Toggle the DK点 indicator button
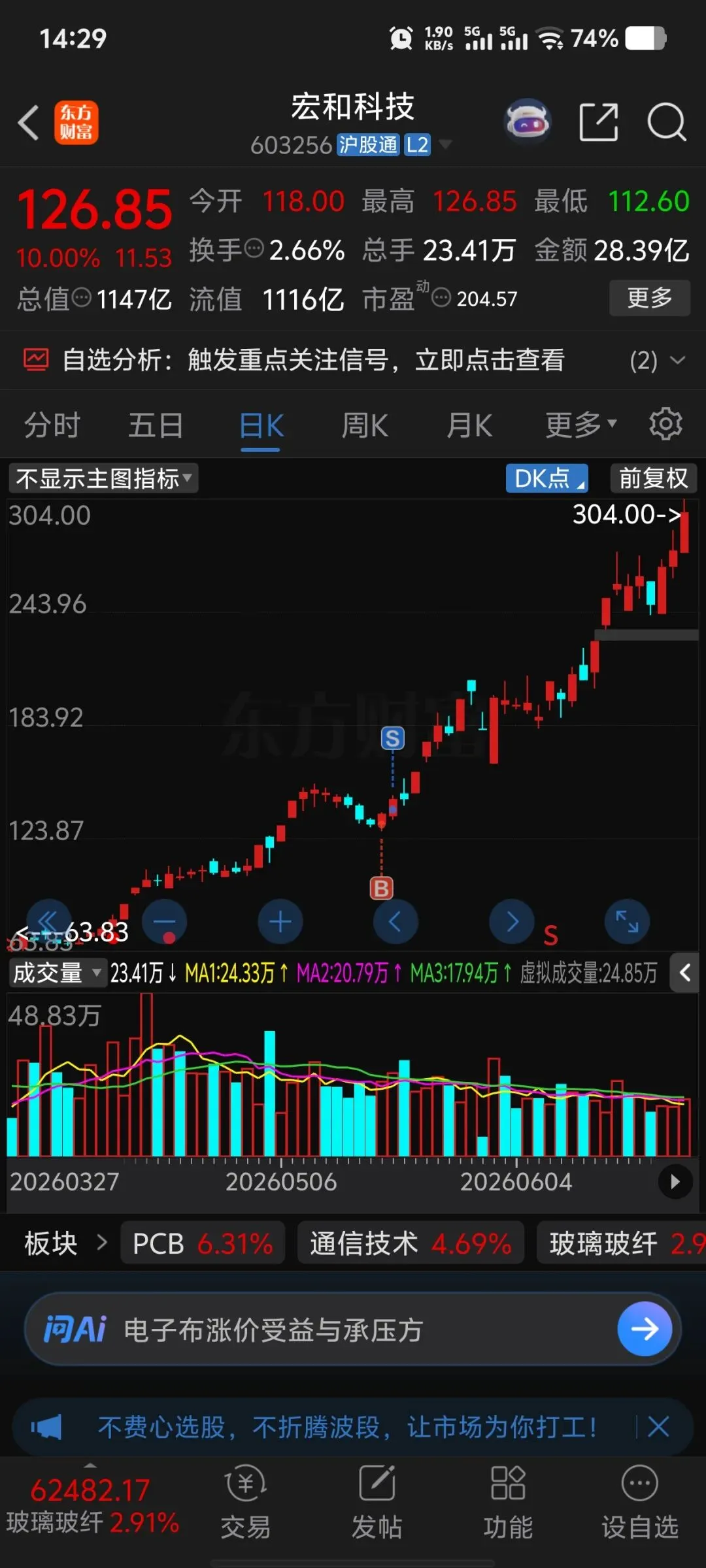The image size is (706, 1568). click(x=547, y=478)
